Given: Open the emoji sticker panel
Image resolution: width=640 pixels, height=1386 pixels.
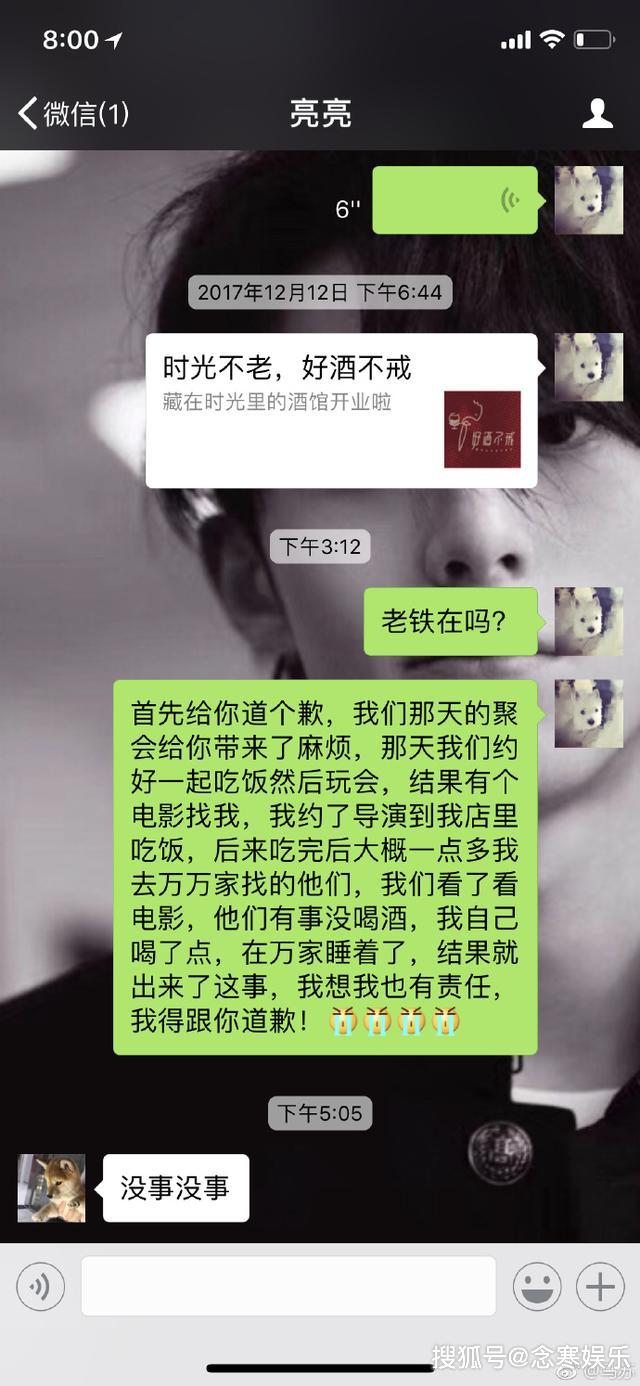Looking at the screenshot, I should coord(537,1286).
